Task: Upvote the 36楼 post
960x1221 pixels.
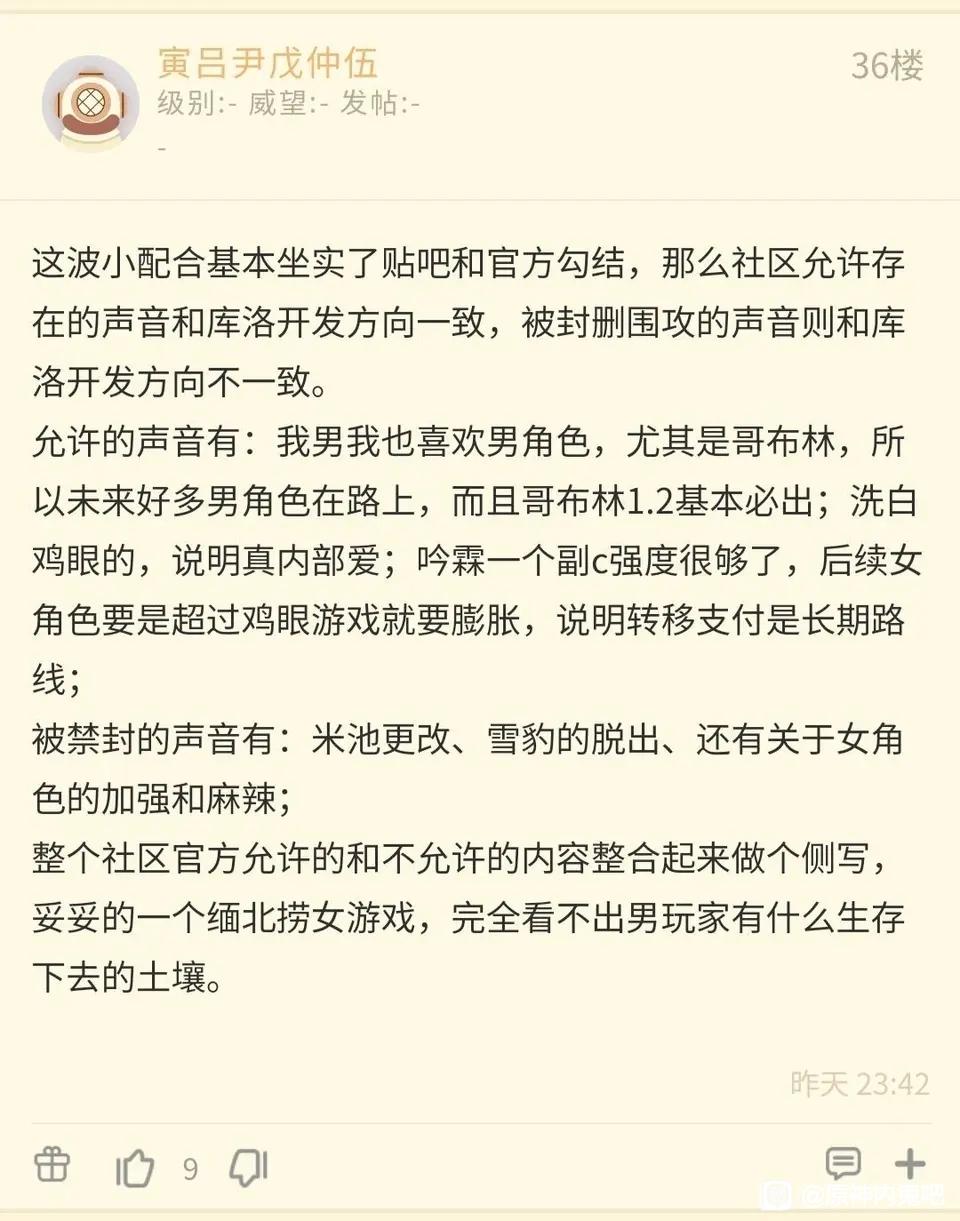Action: tap(137, 1167)
